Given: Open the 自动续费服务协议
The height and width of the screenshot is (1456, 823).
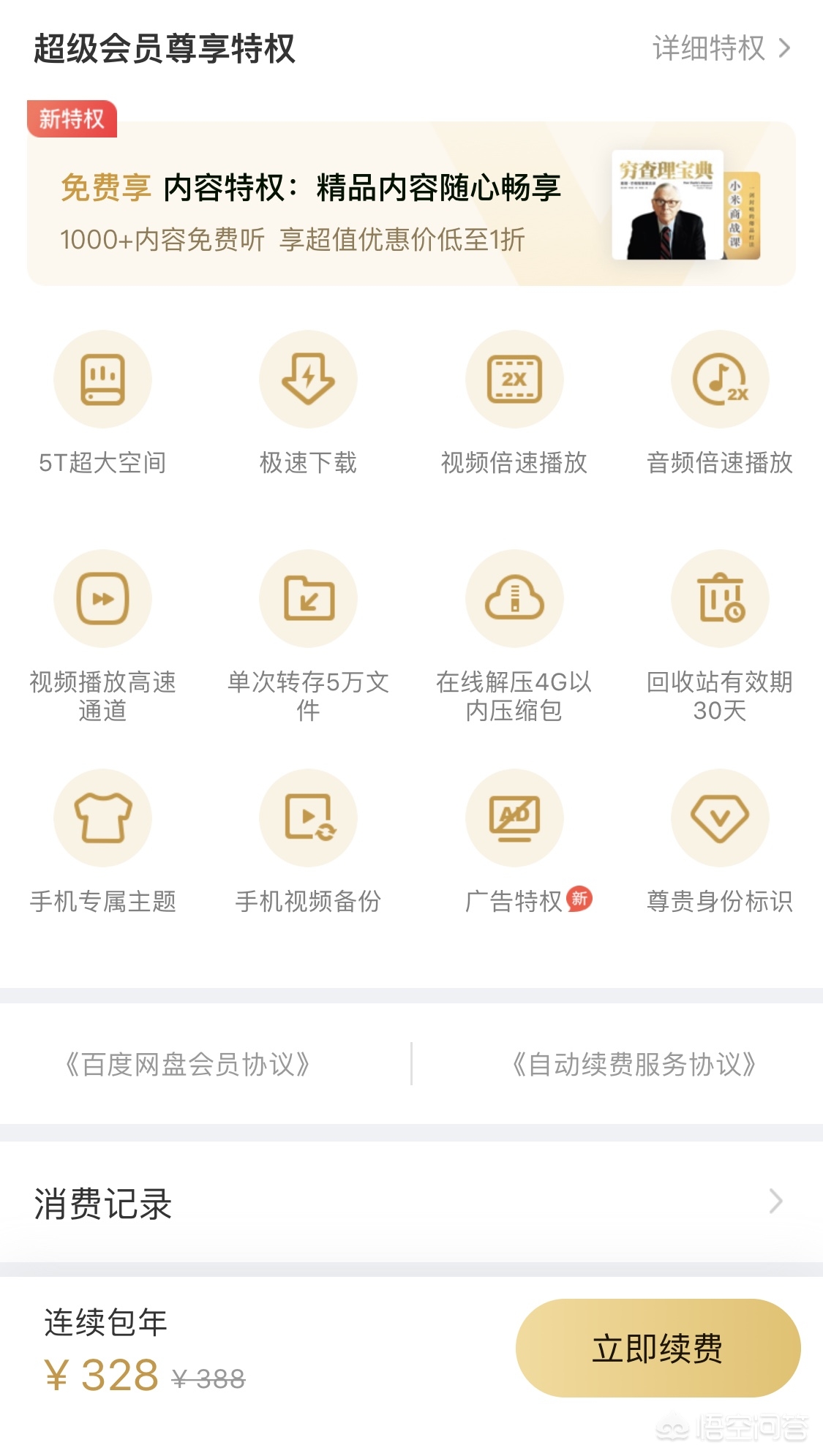Looking at the screenshot, I should 634,1065.
